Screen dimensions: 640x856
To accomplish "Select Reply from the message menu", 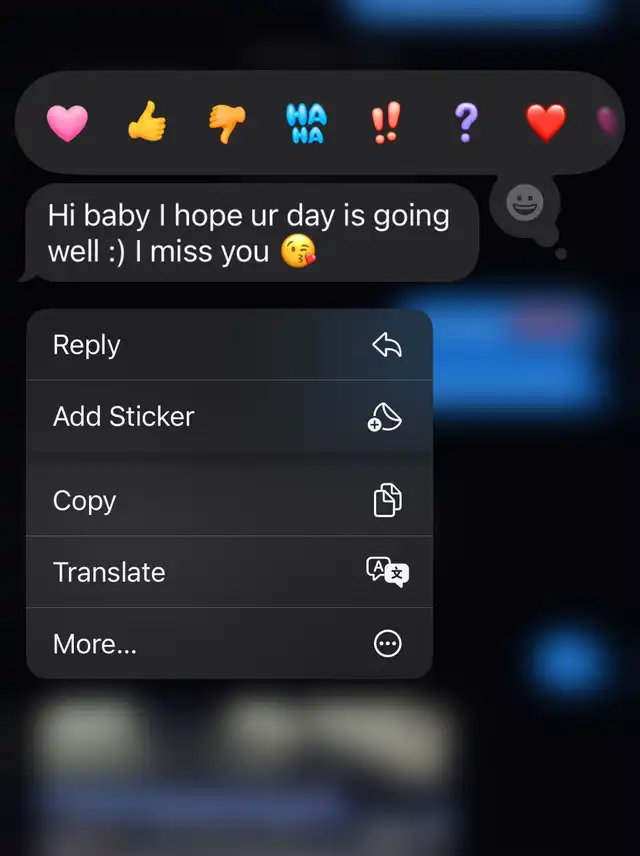I will click(x=229, y=345).
